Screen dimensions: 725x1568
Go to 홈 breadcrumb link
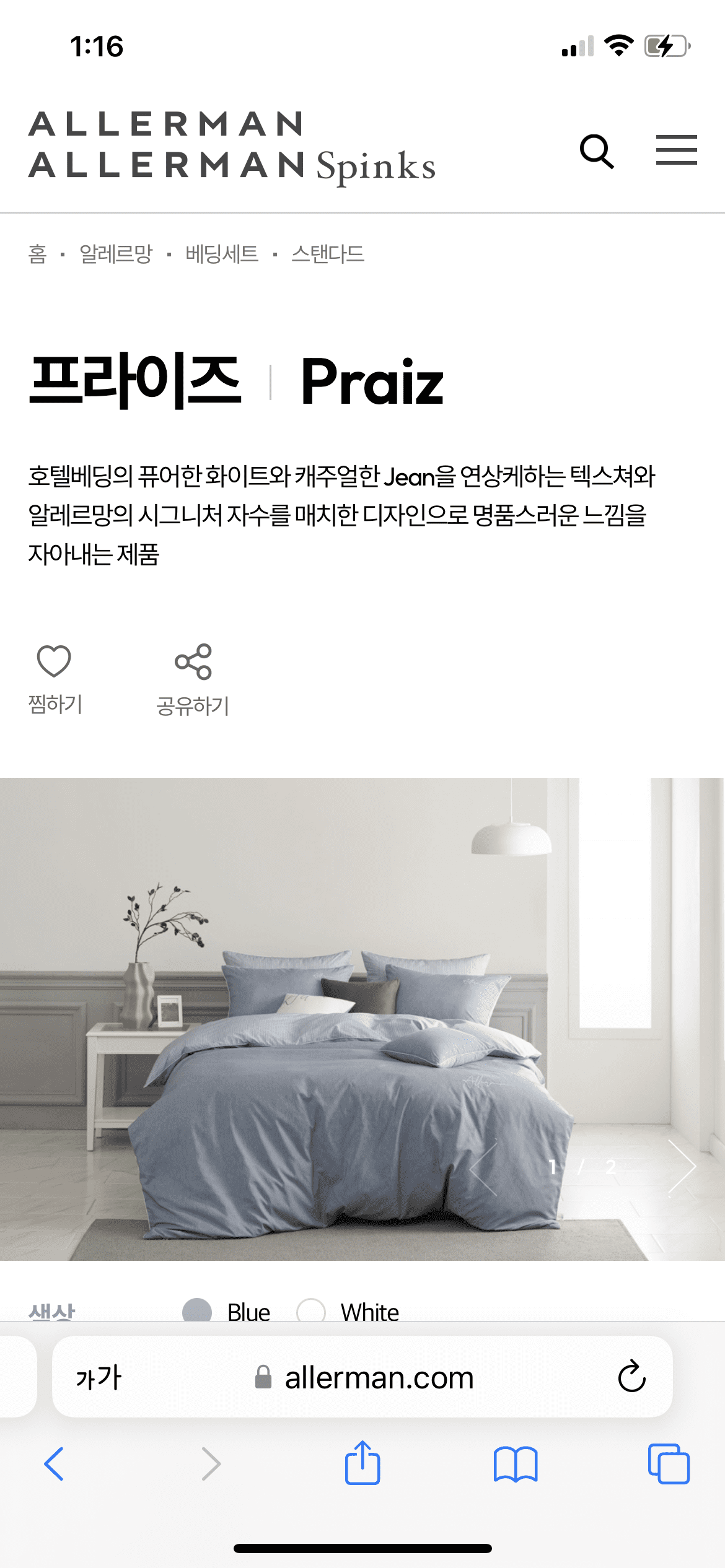tap(38, 254)
